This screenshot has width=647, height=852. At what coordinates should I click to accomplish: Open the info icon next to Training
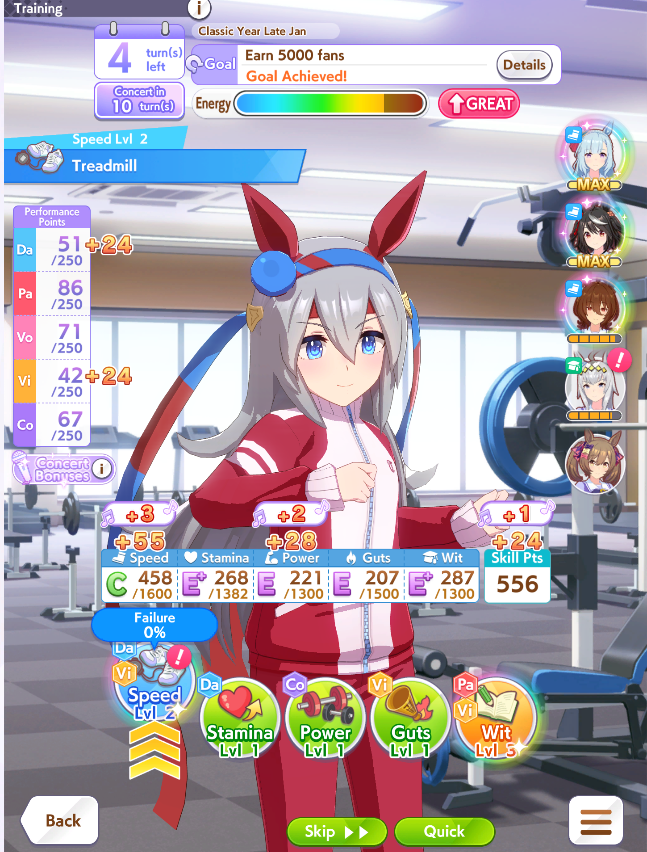coord(199,8)
